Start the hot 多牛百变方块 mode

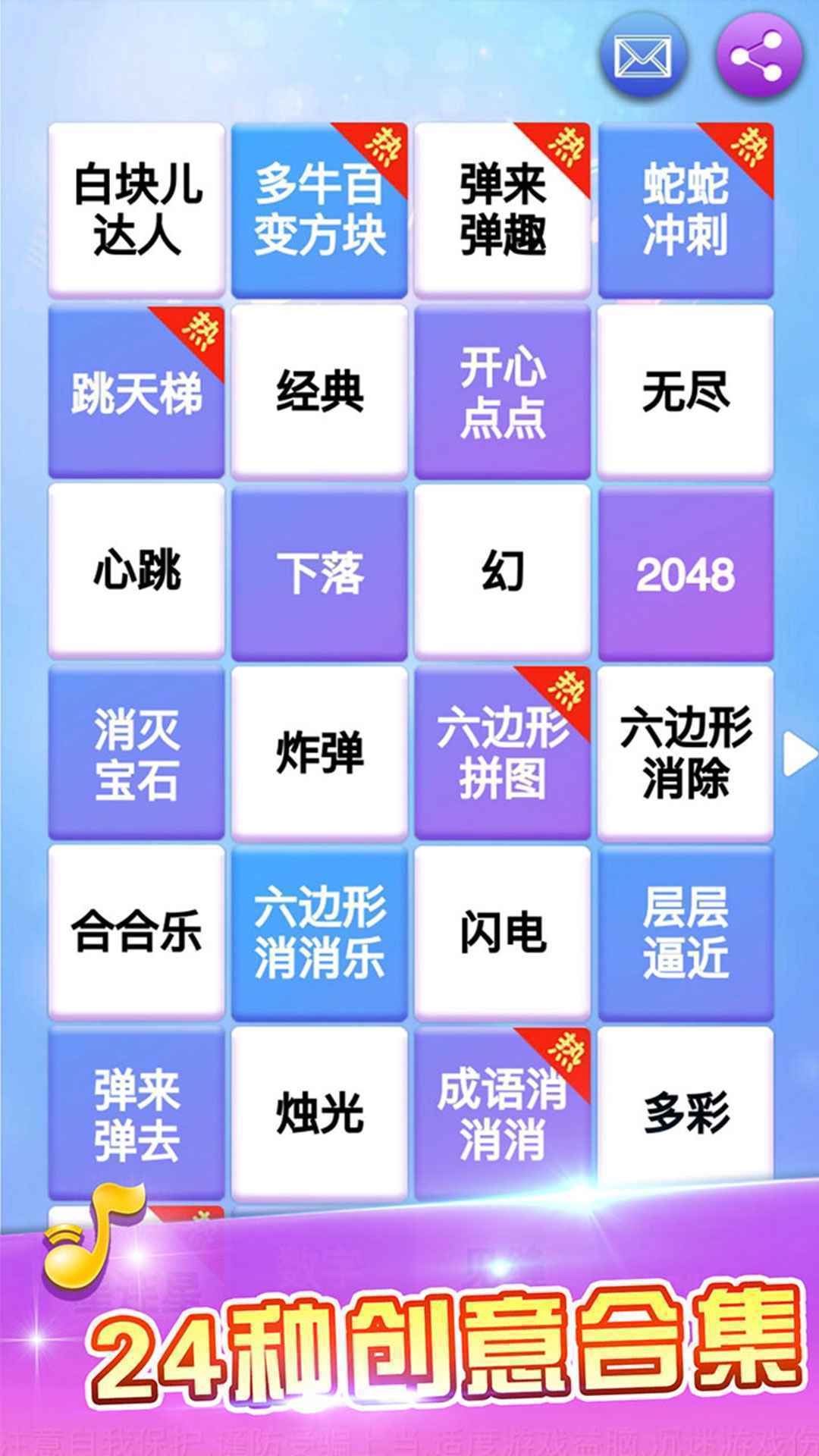318,209
